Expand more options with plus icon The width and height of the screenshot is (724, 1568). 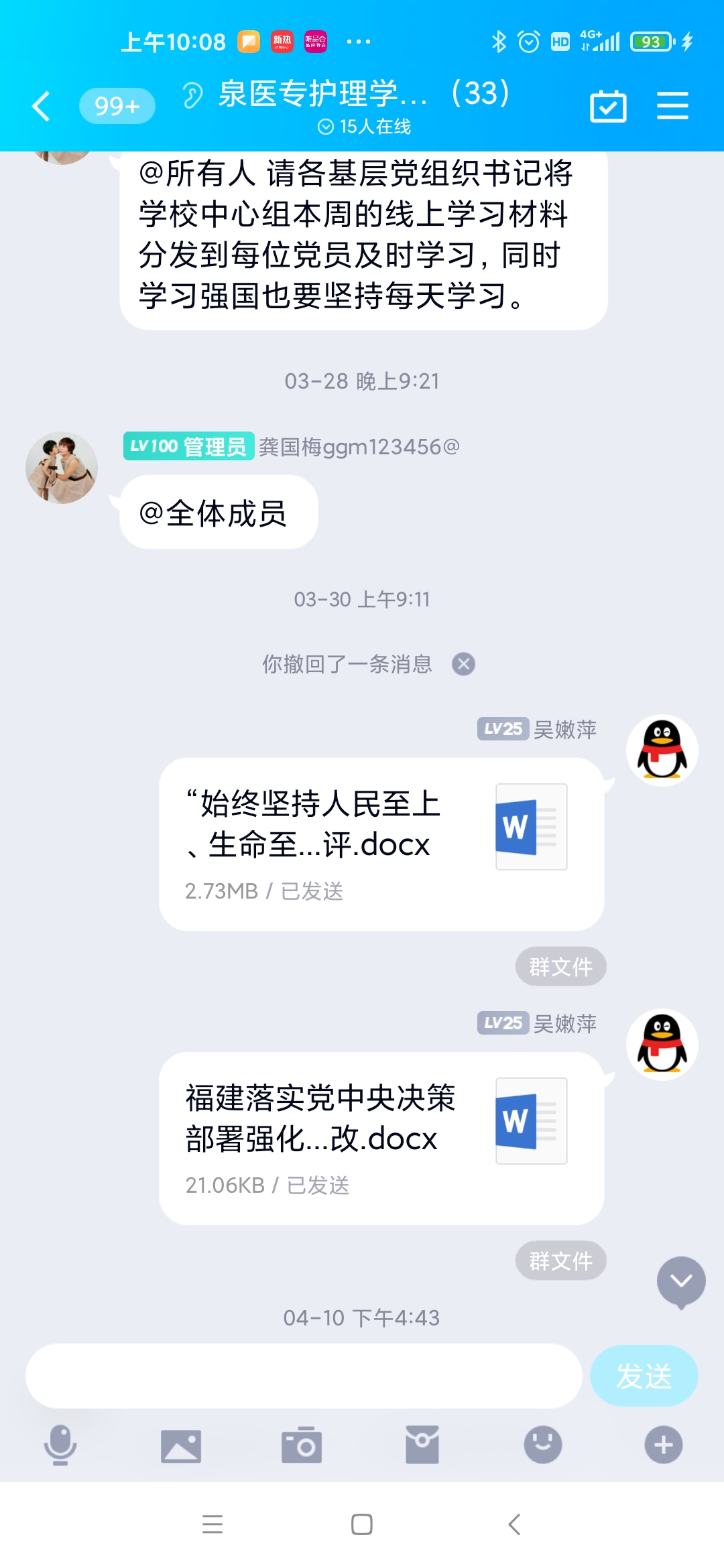click(x=664, y=1445)
